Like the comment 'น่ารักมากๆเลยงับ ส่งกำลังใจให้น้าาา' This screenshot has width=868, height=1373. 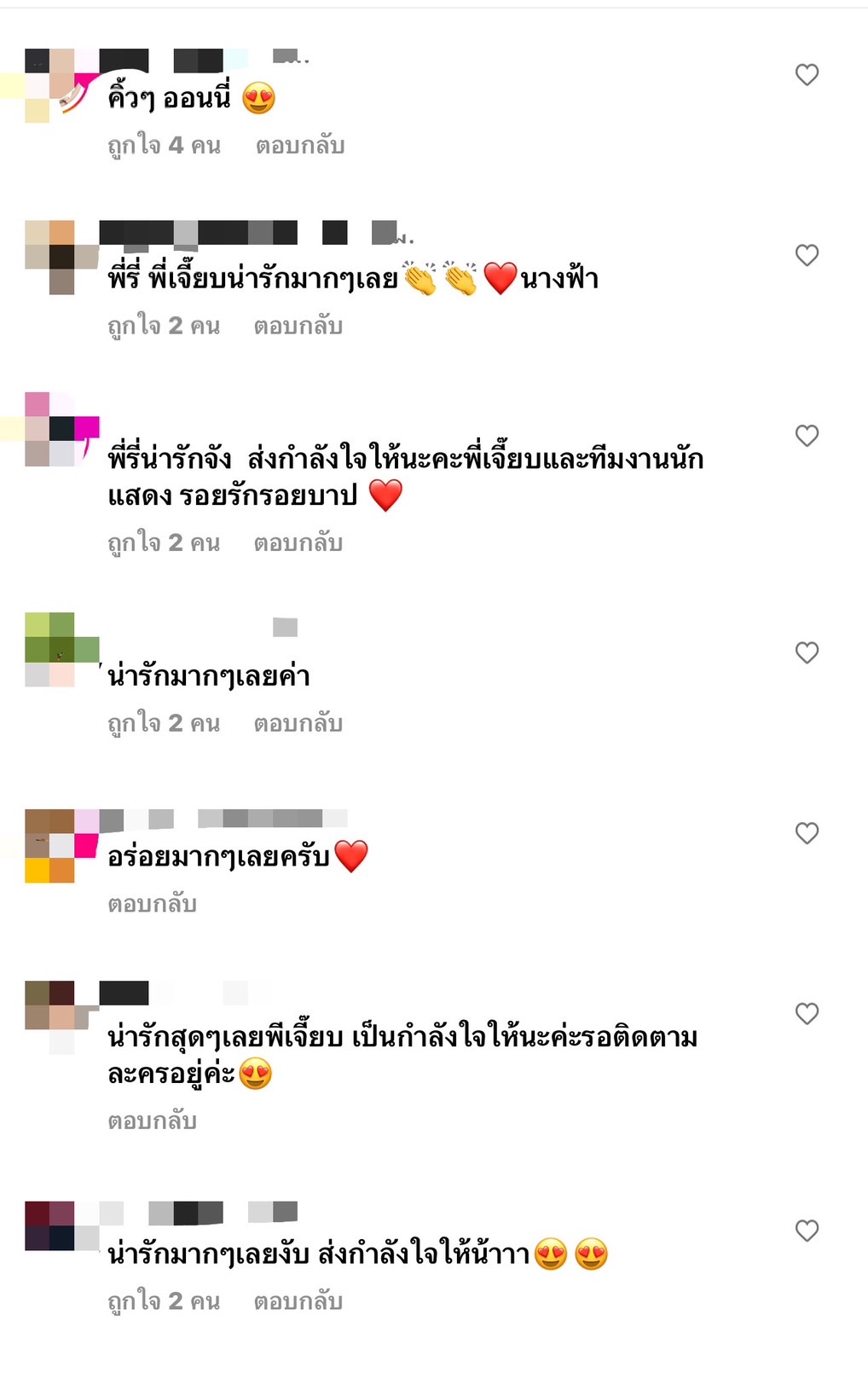point(807,1231)
